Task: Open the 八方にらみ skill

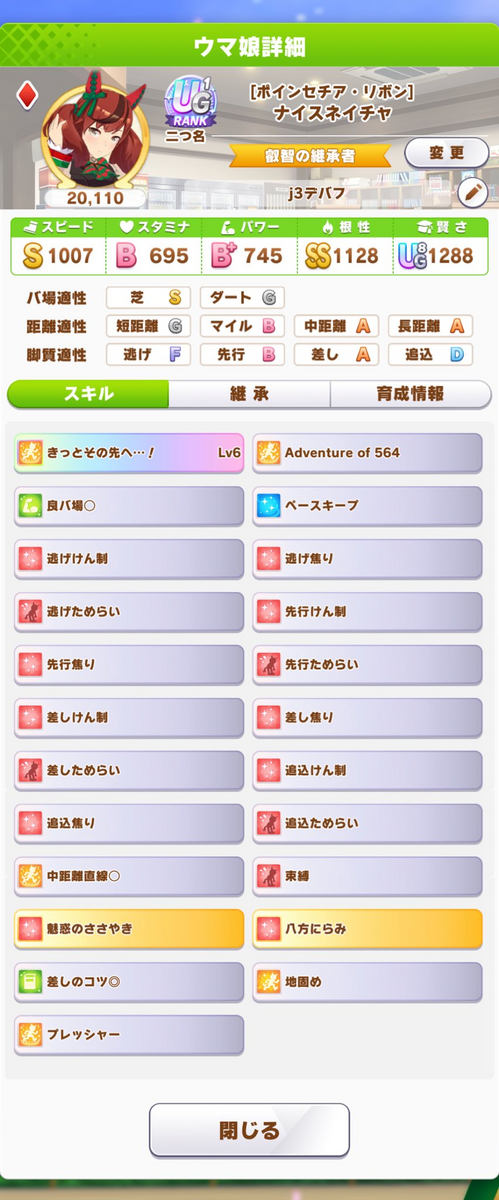Action: [367, 929]
